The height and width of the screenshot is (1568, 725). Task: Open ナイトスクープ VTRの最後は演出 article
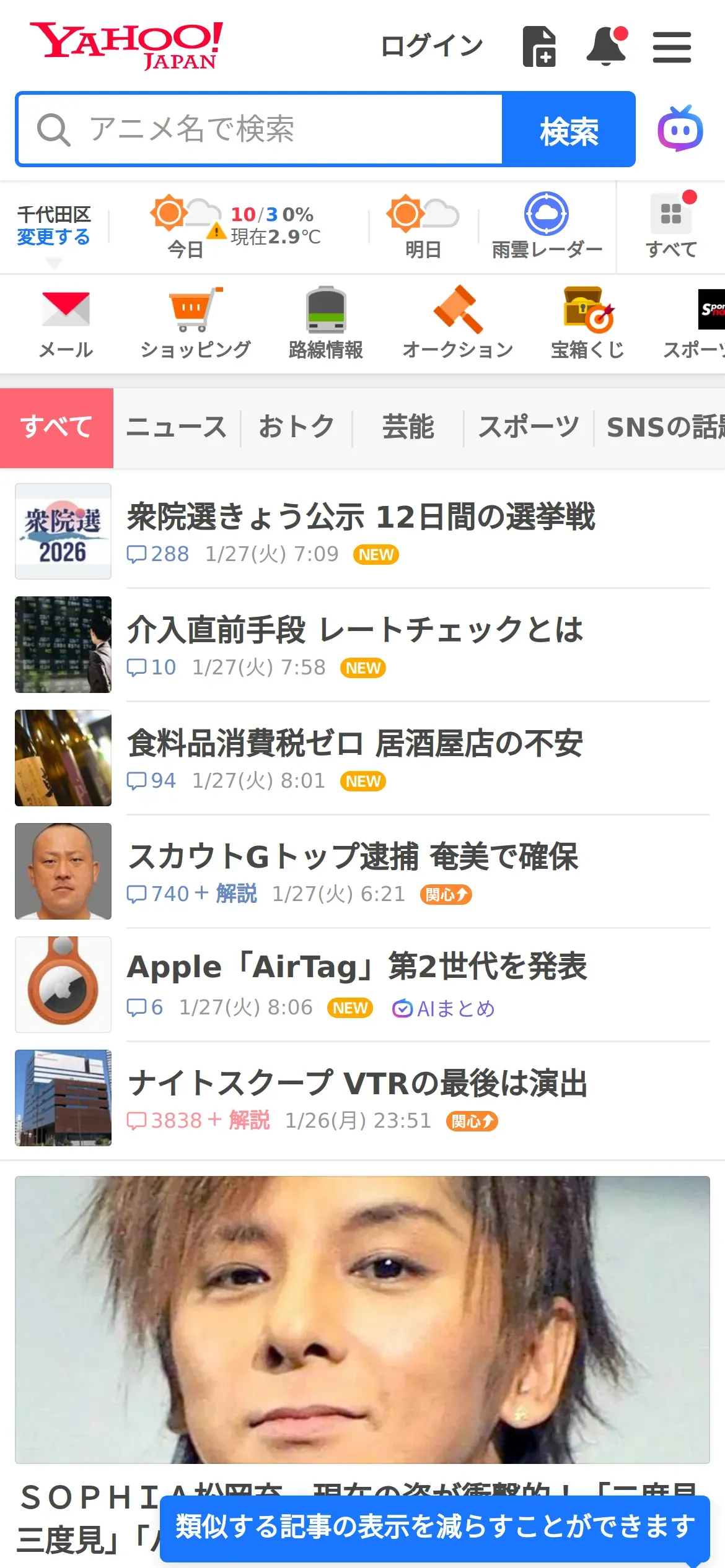point(357,1084)
